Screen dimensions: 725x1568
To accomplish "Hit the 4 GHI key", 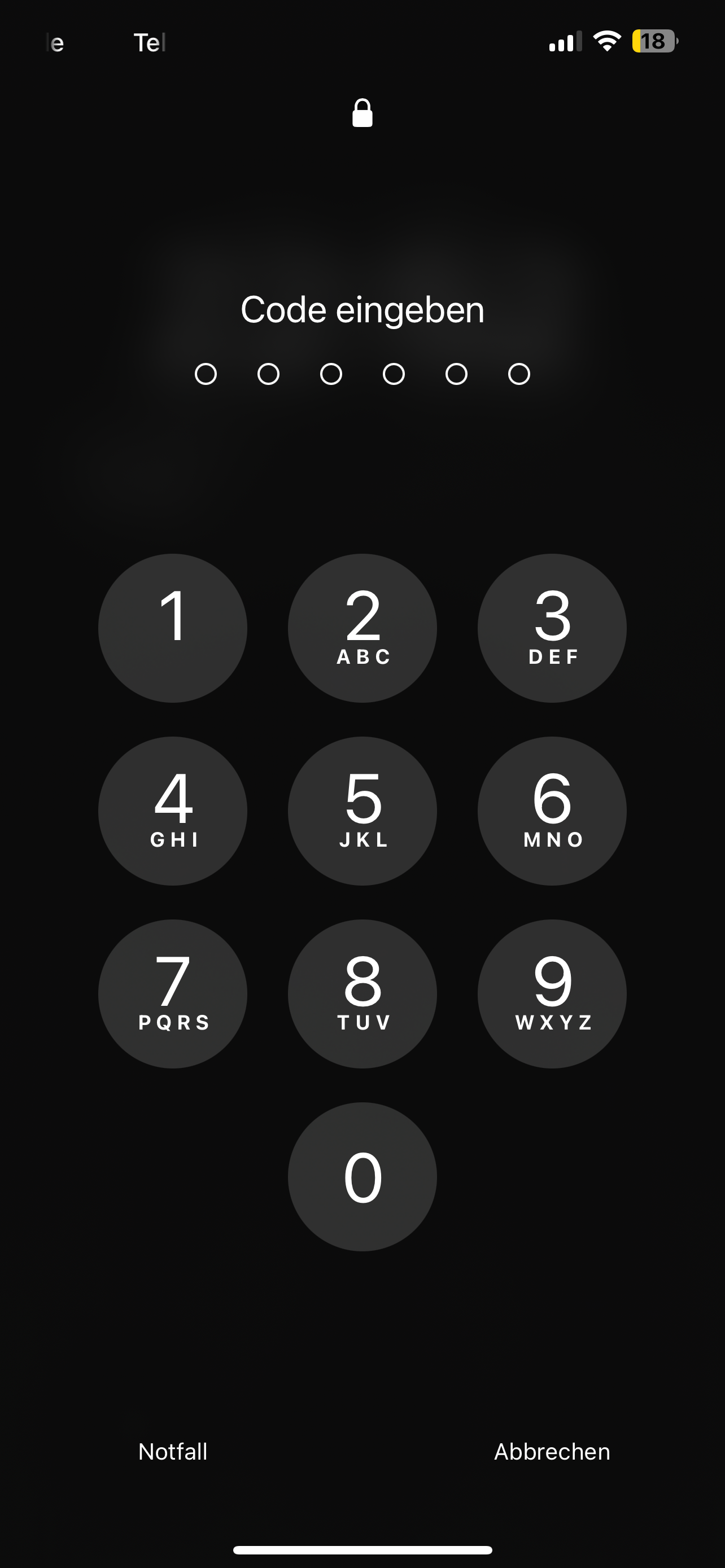I will [172, 810].
